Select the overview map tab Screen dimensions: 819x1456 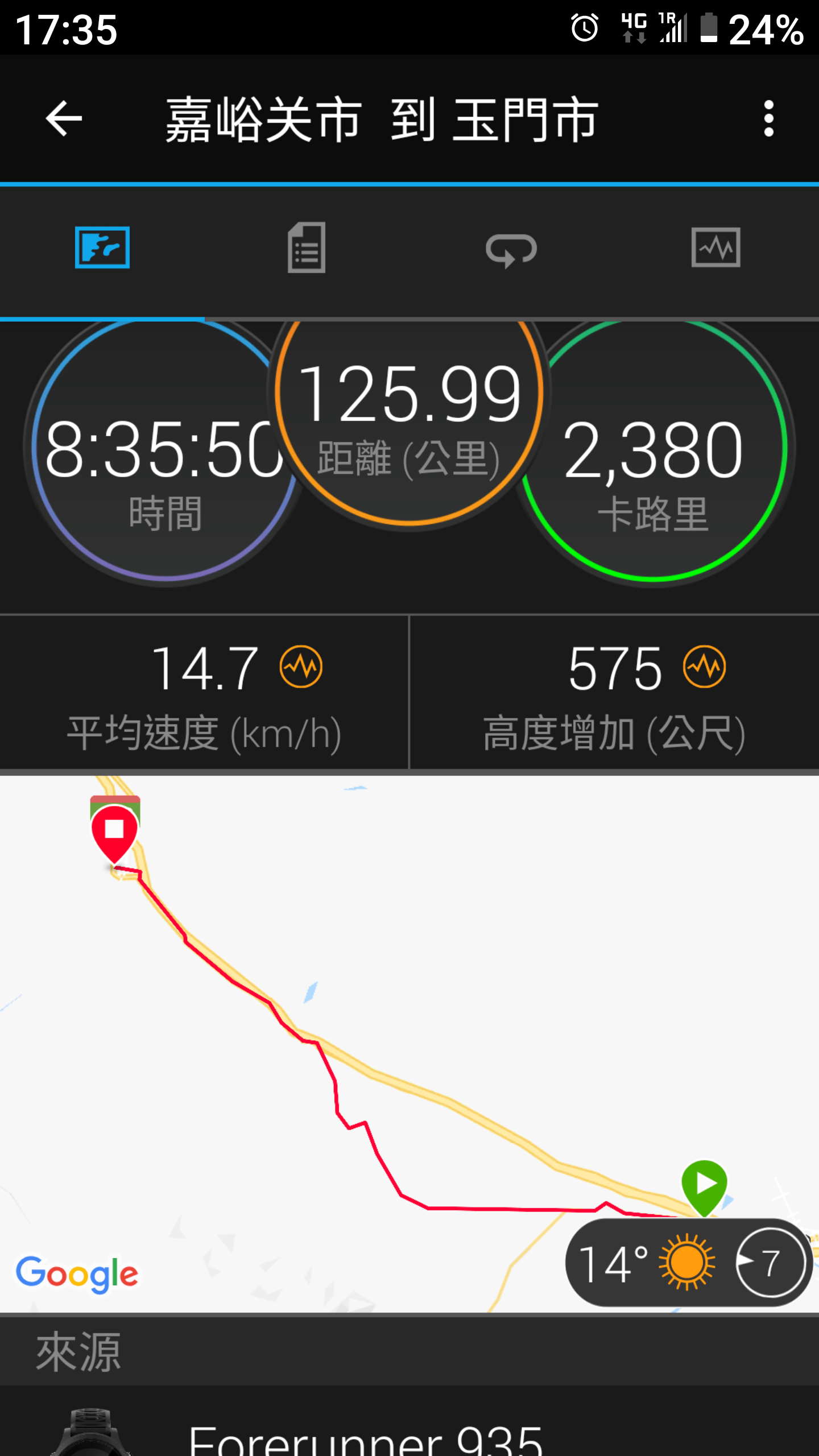[102, 248]
